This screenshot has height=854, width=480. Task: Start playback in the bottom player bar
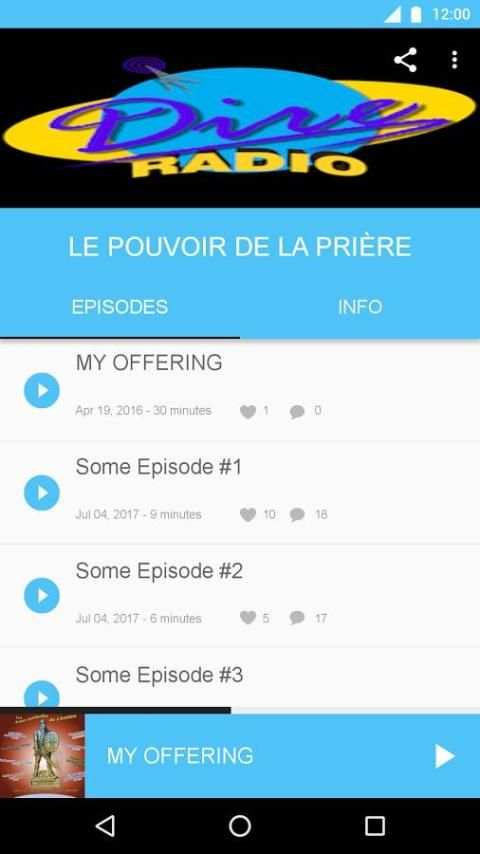(445, 756)
